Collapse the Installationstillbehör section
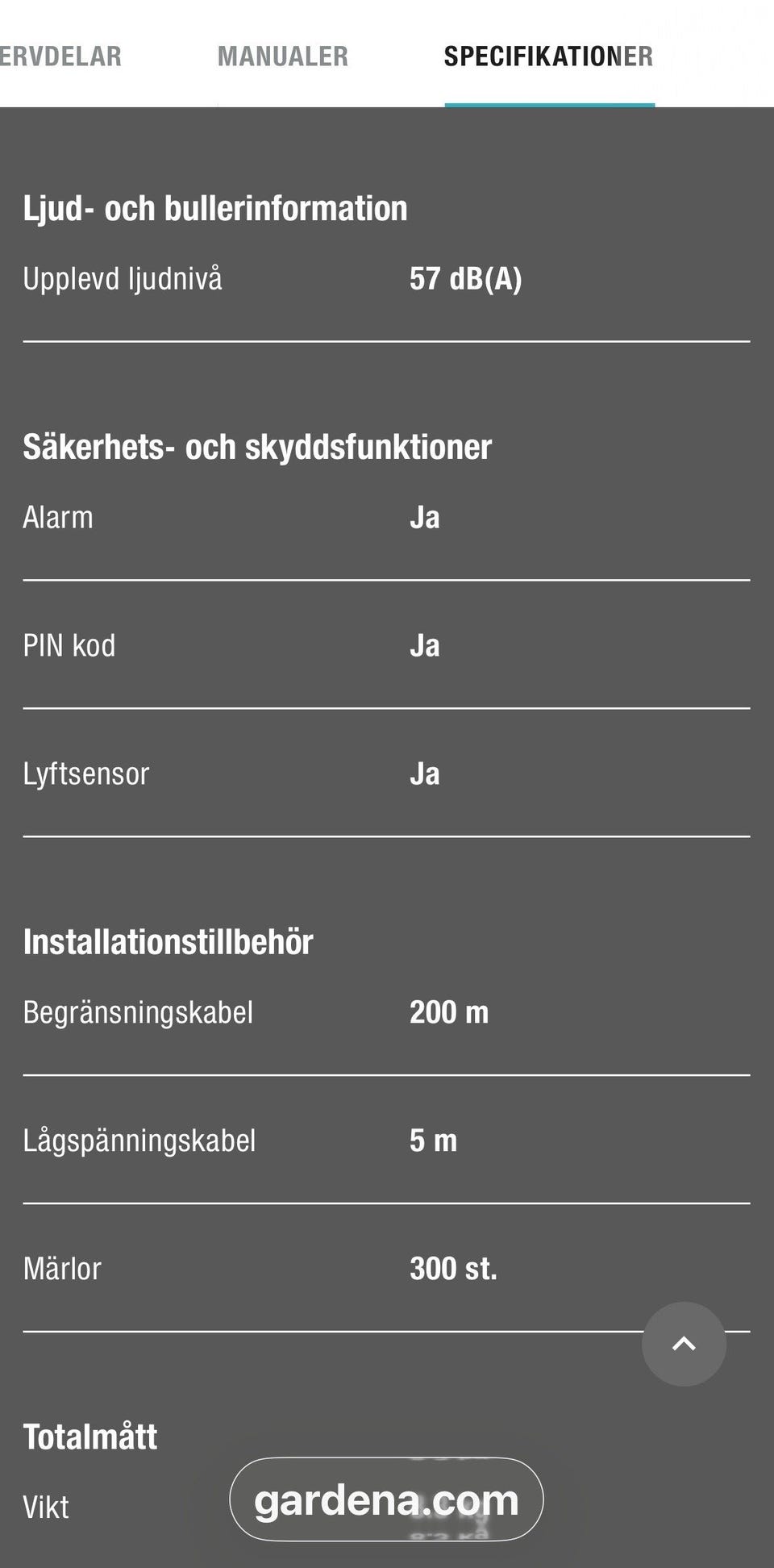774x1568 pixels. [169, 940]
